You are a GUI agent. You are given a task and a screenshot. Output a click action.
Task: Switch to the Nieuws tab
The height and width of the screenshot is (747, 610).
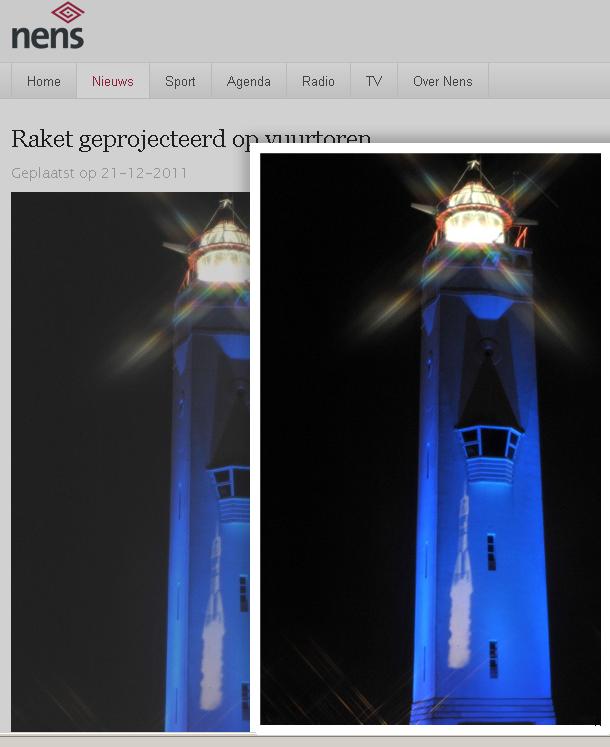(x=112, y=81)
